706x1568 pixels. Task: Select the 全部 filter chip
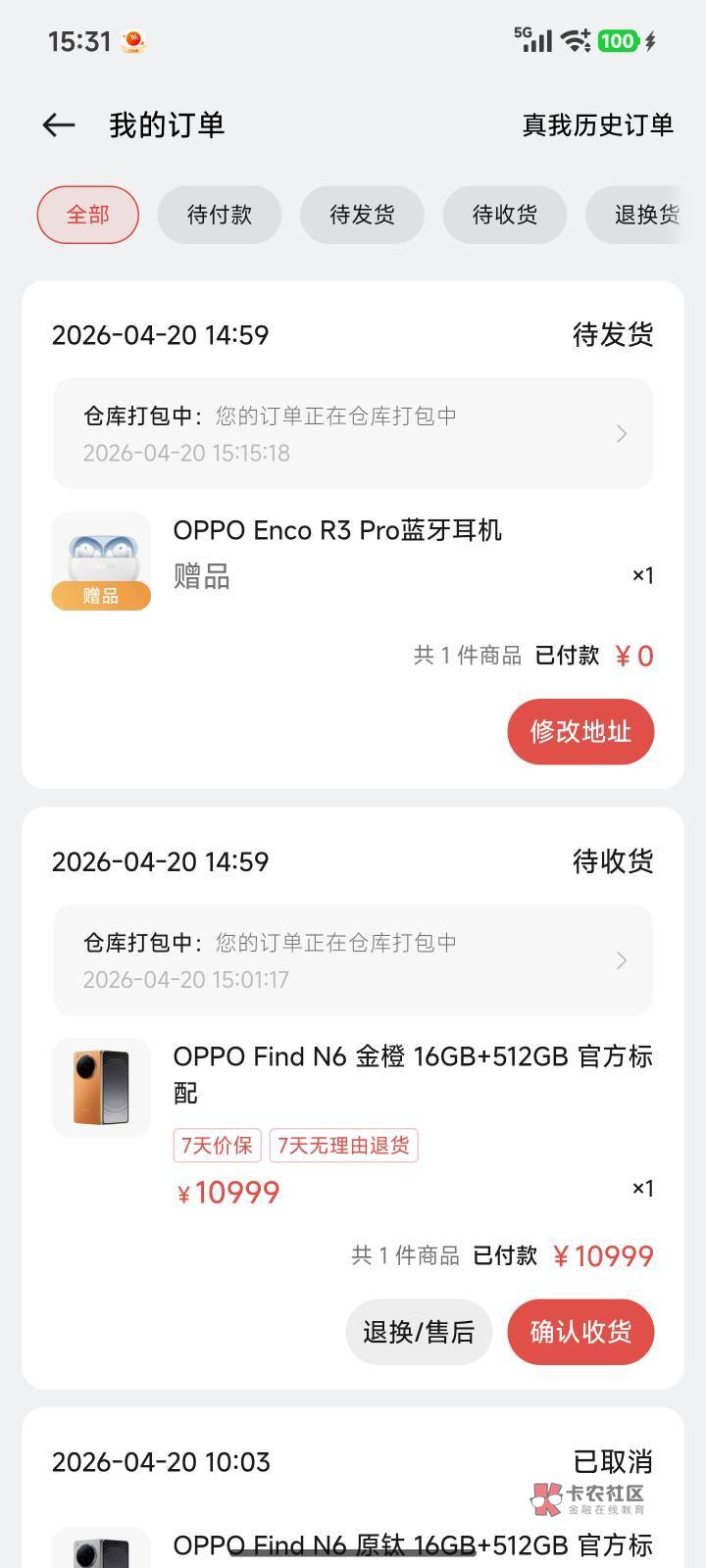[88, 215]
